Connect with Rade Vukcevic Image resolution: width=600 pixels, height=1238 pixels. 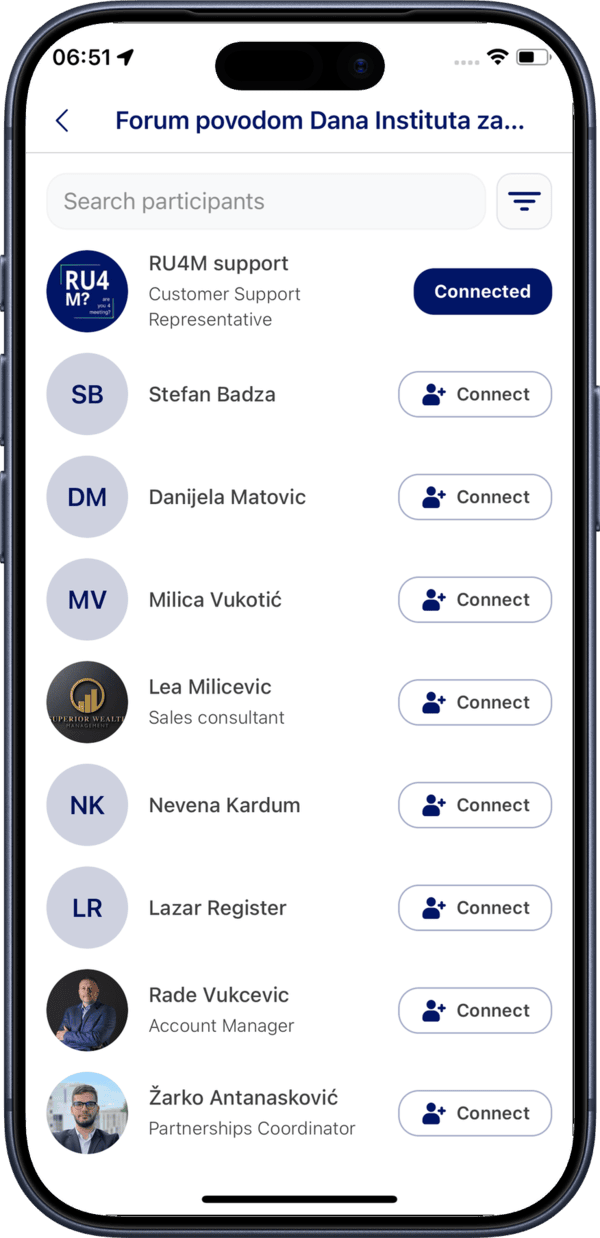click(x=475, y=1010)
